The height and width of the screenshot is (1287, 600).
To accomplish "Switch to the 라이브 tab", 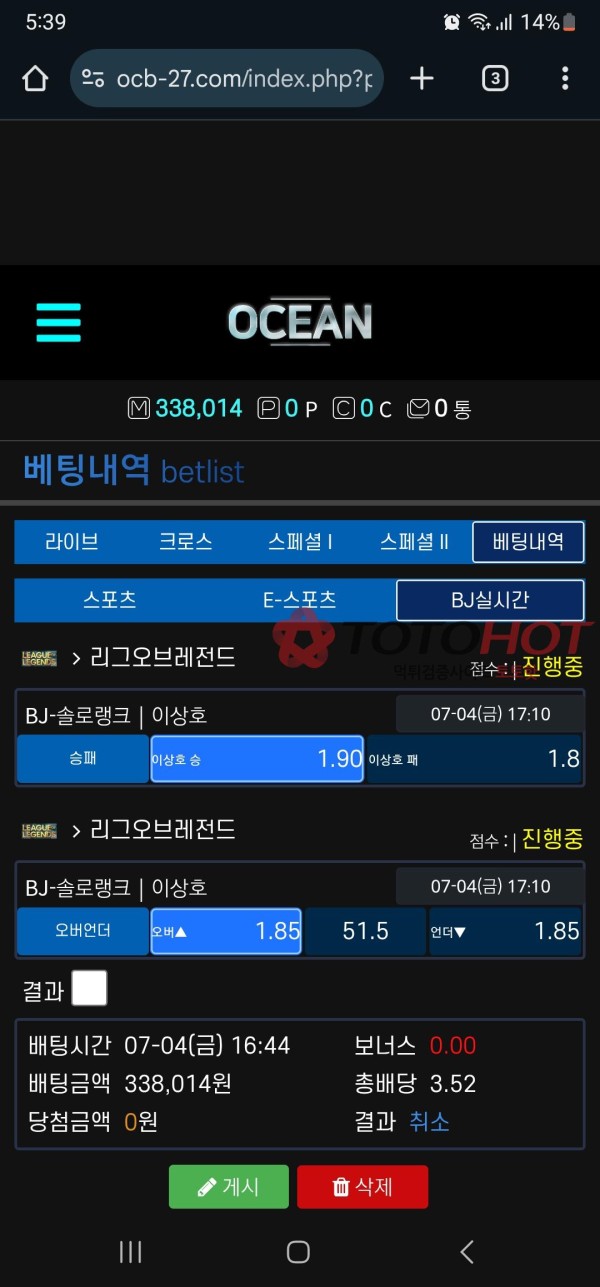I will tap(72, 542).
